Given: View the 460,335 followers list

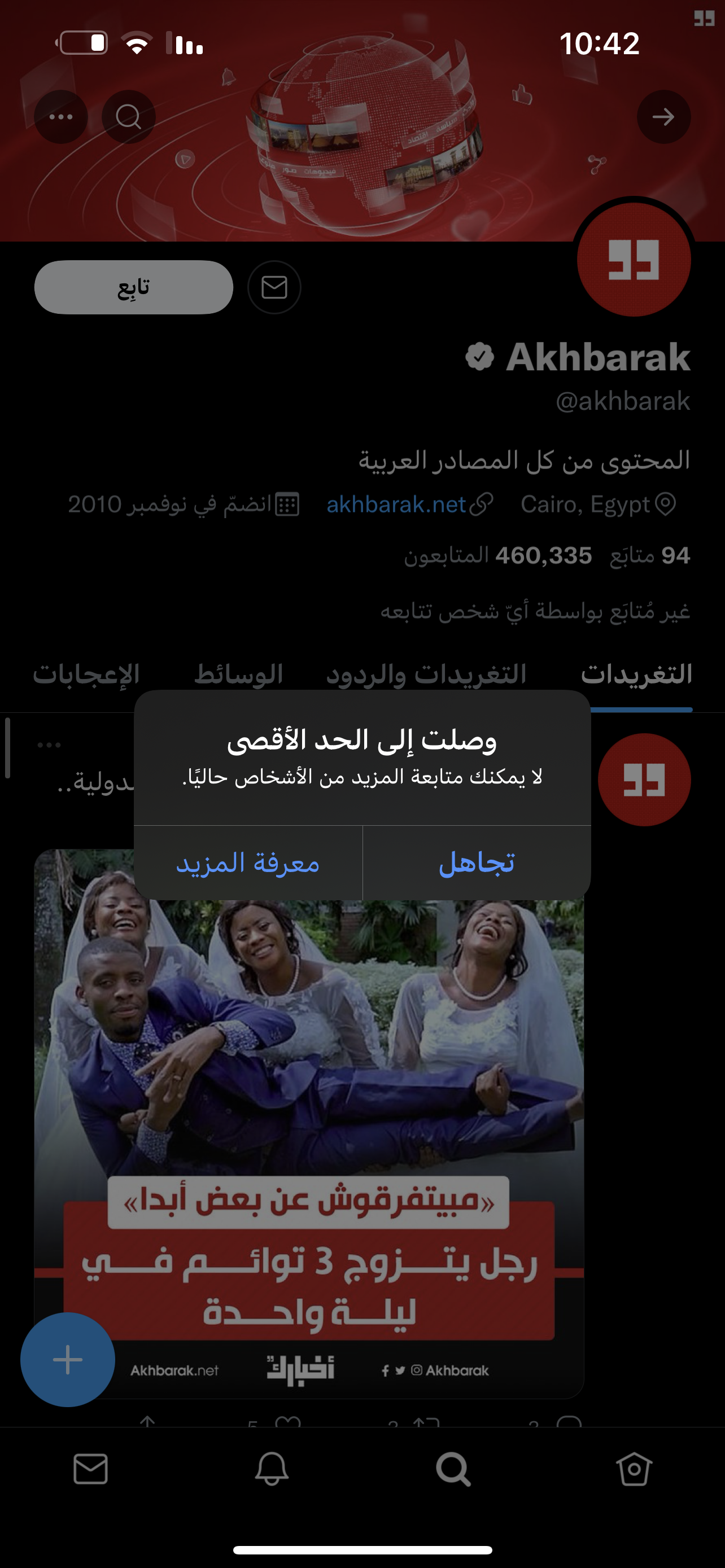Looking at the screenshot, I should (498, 556).
